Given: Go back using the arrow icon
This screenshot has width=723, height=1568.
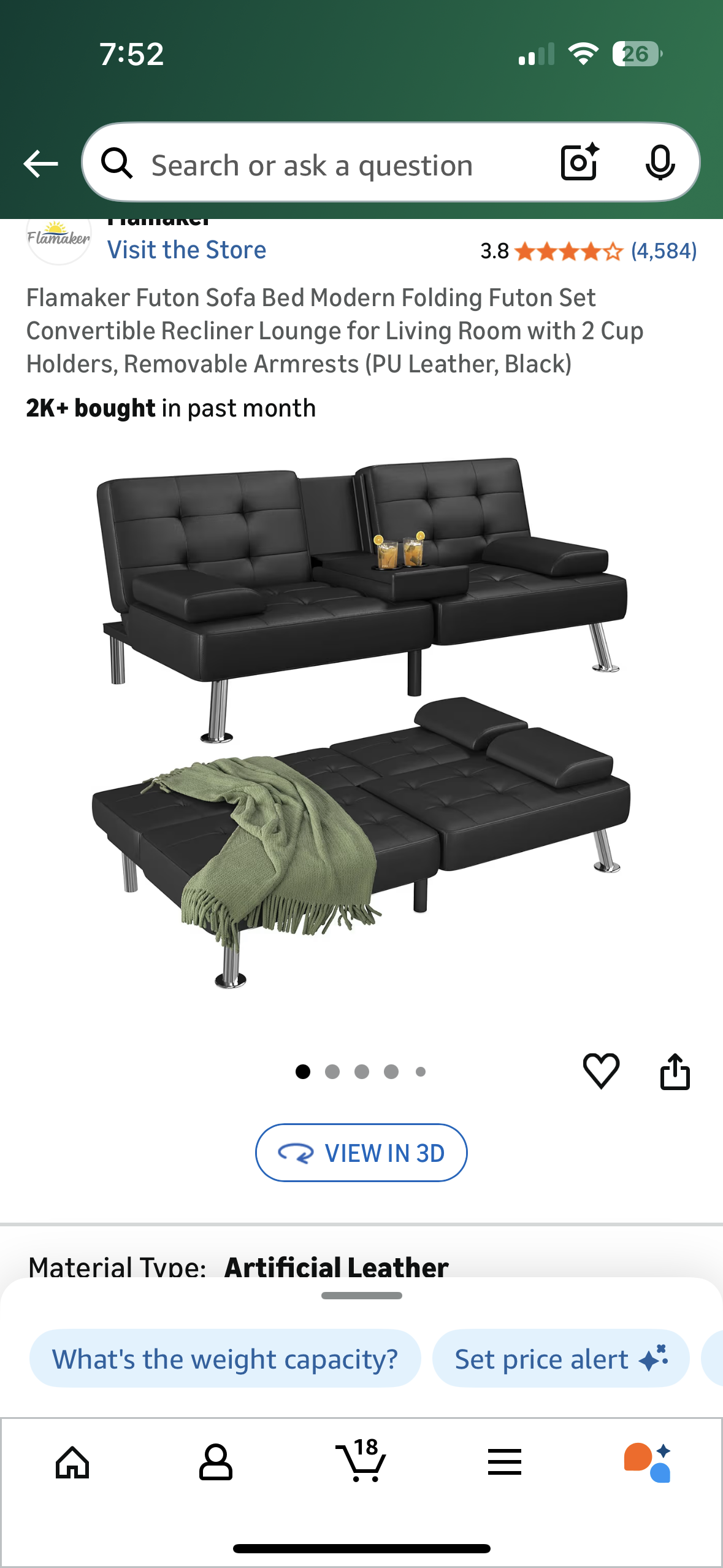Looking at the screenshot, I should [x=40, y=164].
